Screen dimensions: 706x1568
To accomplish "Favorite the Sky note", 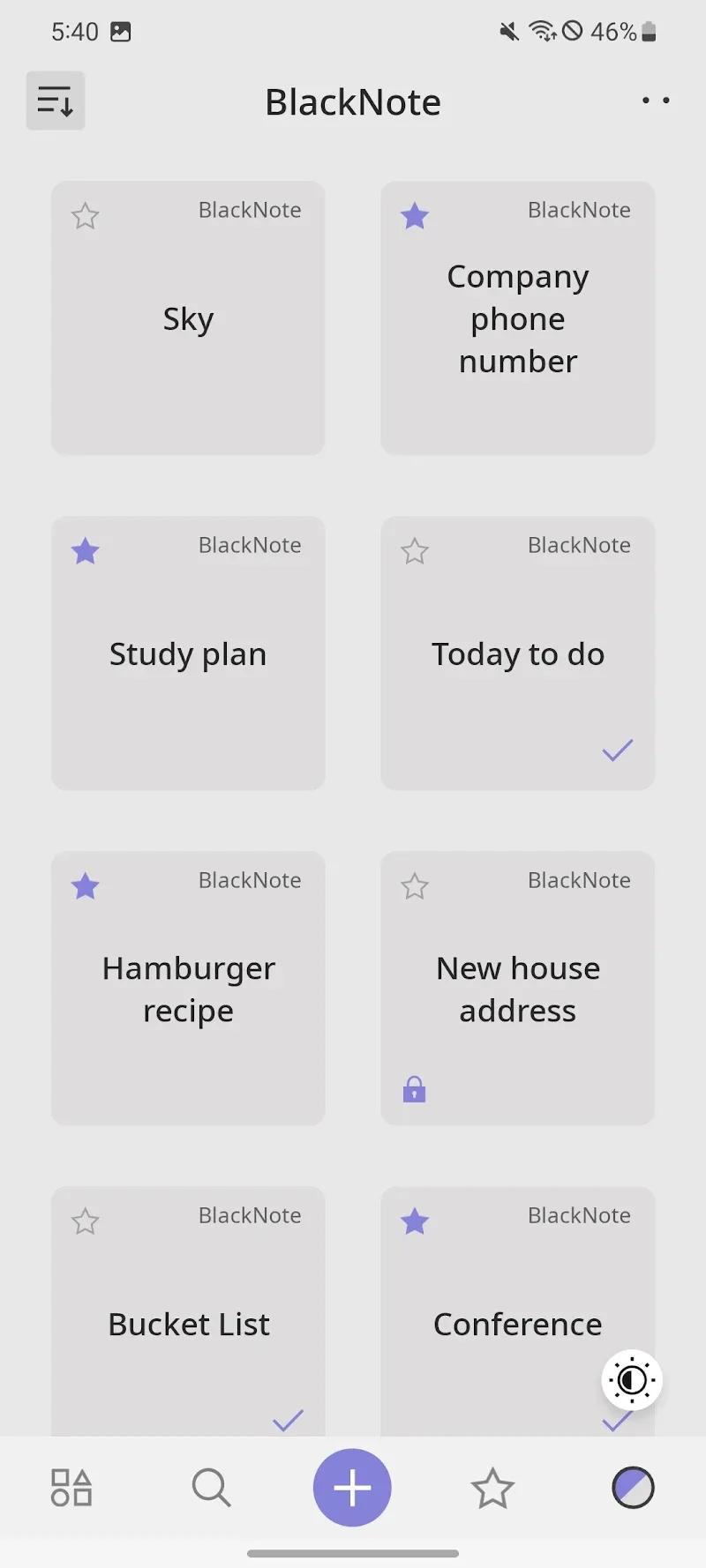I will [85, 215].
